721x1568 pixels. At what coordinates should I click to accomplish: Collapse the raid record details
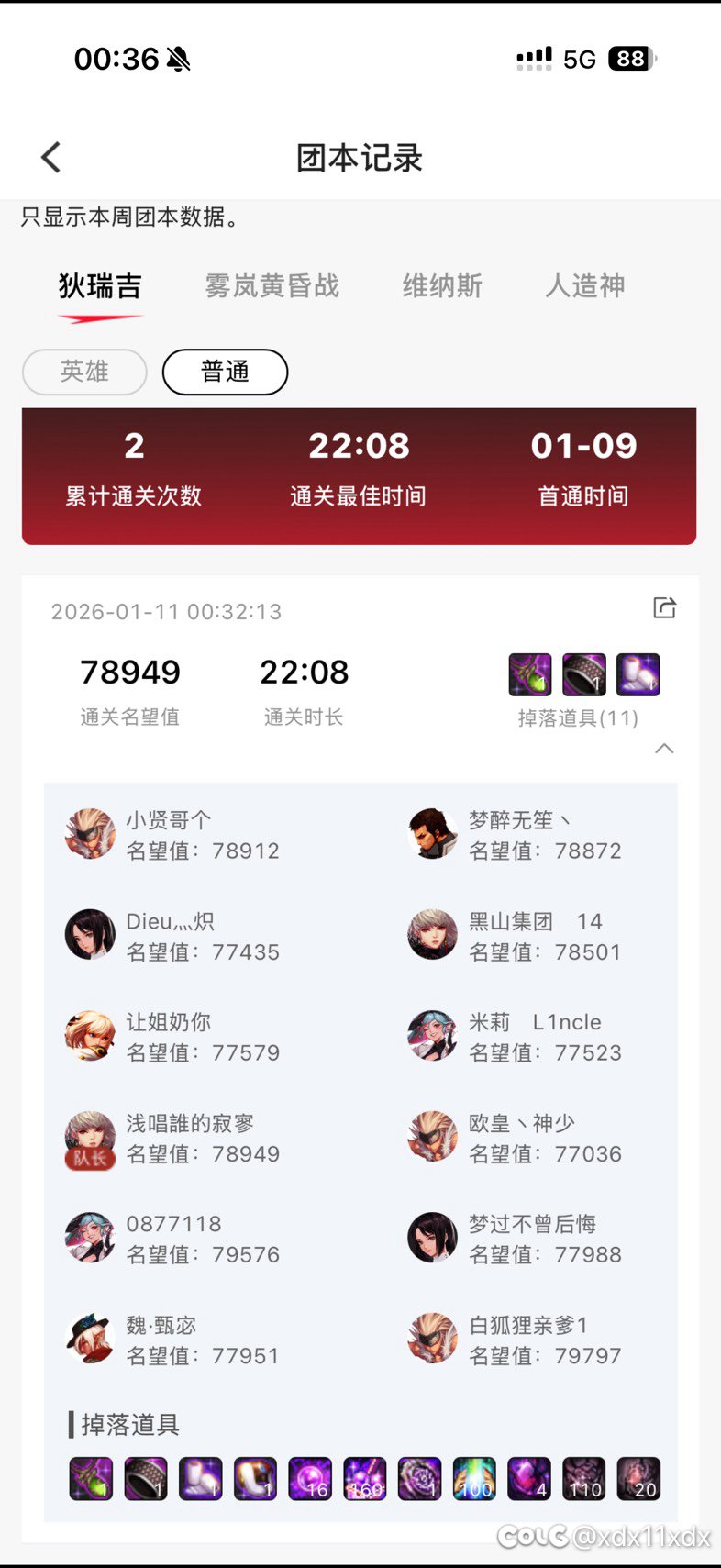[x=664, y=749]
